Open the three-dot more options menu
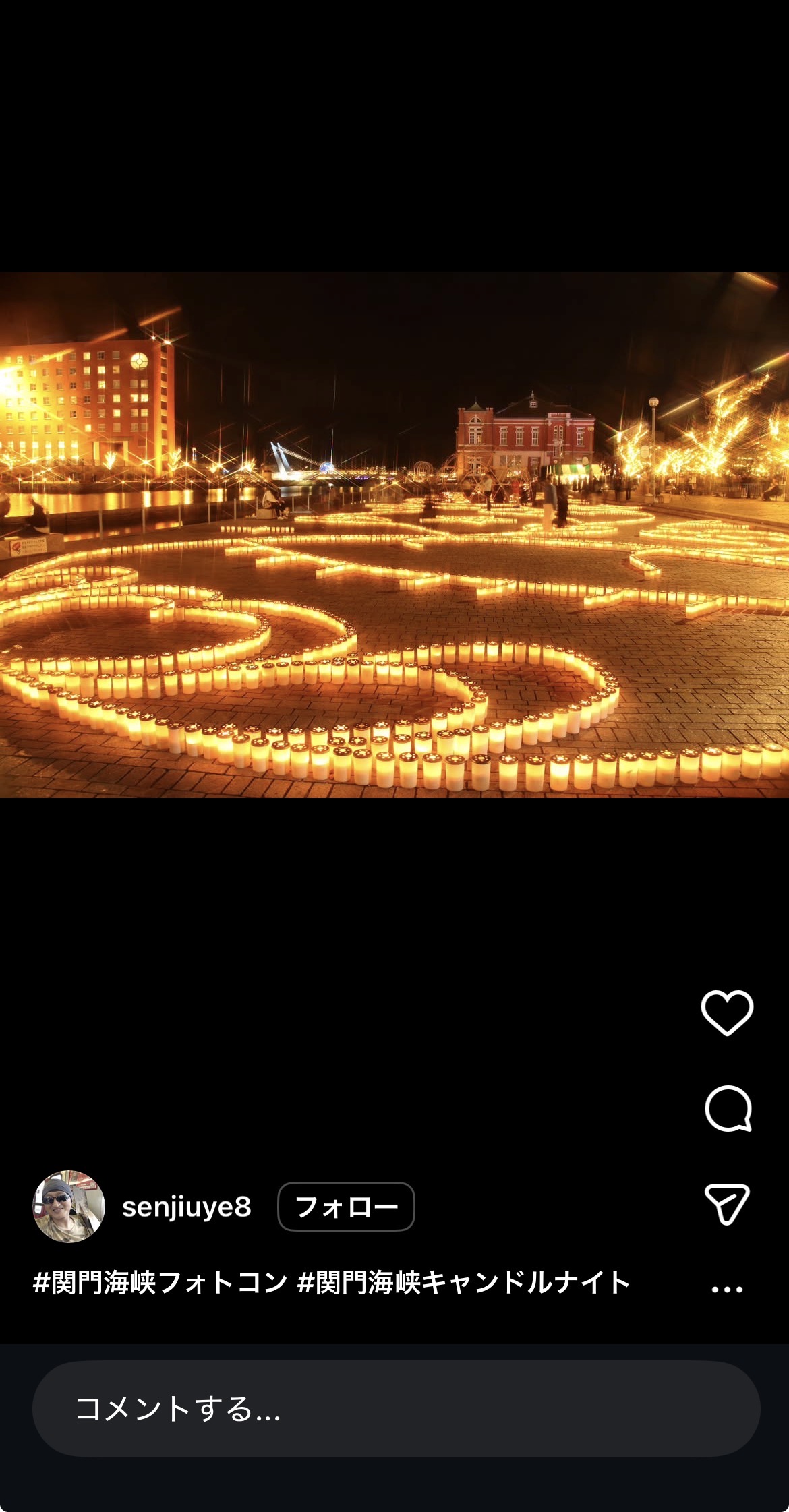 point(727,1290)
